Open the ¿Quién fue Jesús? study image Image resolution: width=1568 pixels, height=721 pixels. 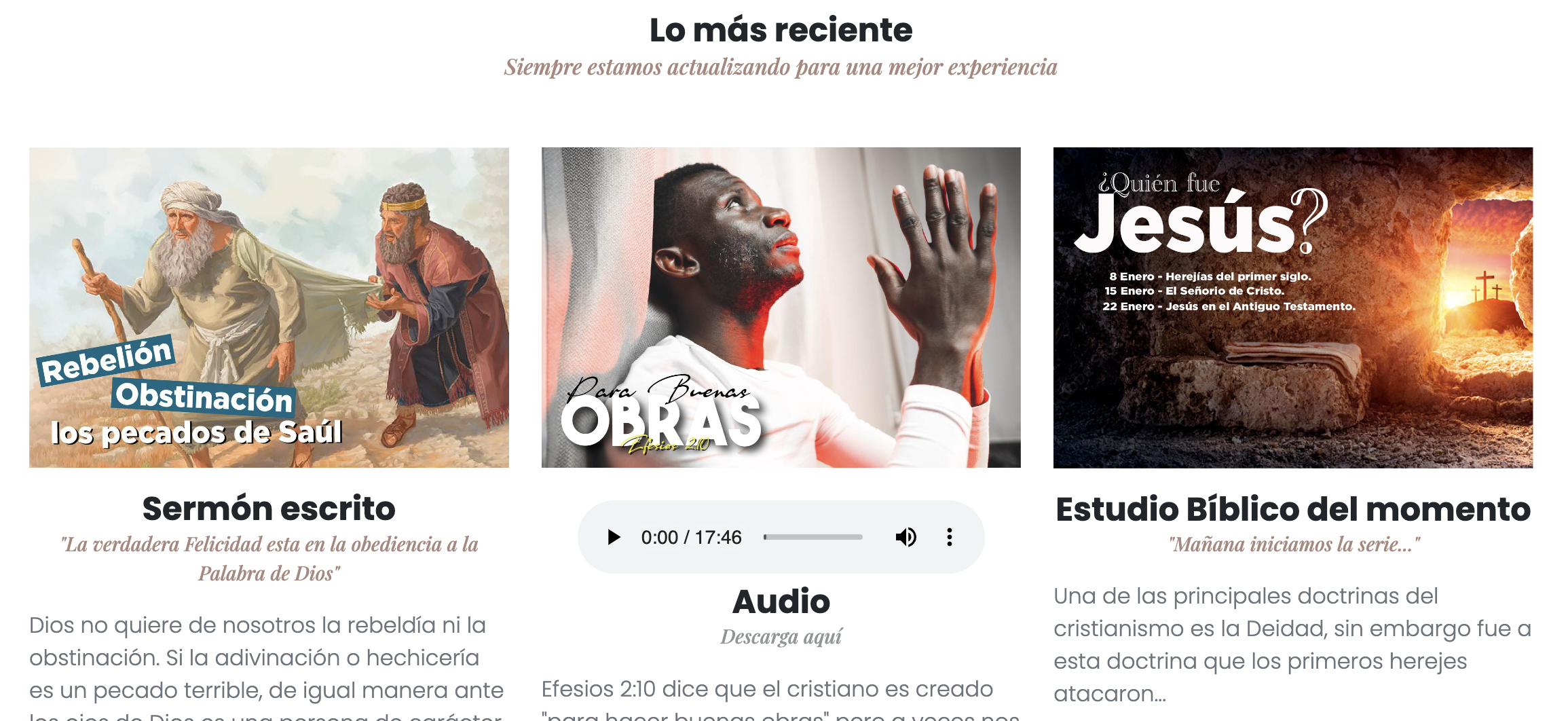1292,308
